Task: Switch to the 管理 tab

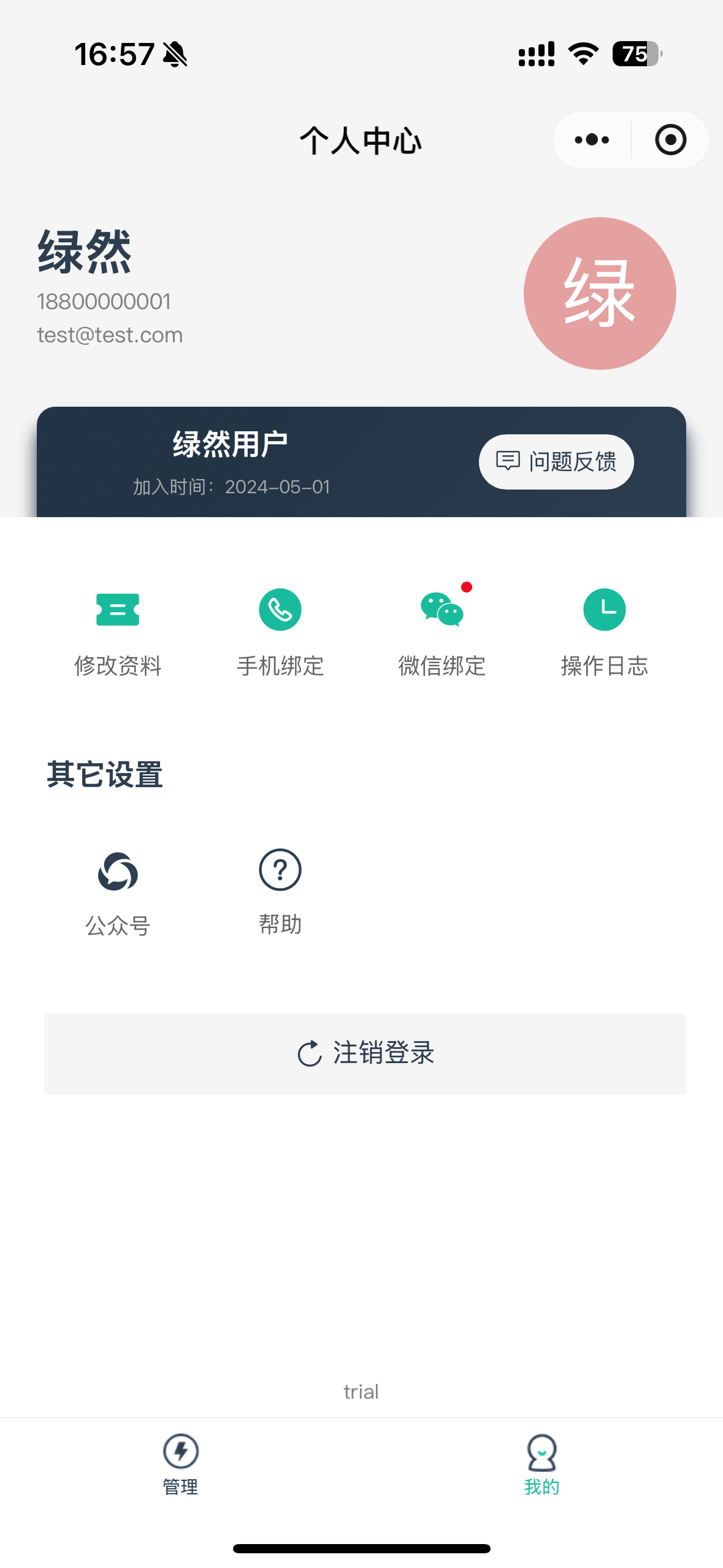Action: 180,1464
